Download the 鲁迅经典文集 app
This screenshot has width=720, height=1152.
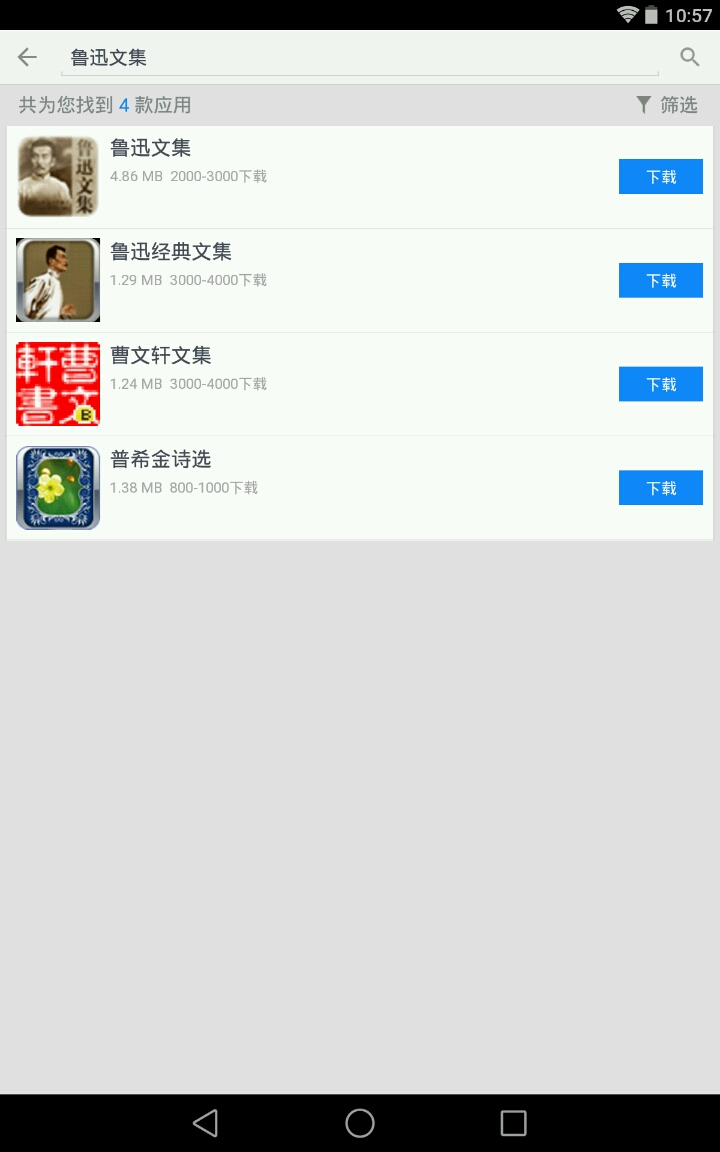click(660, 281)
